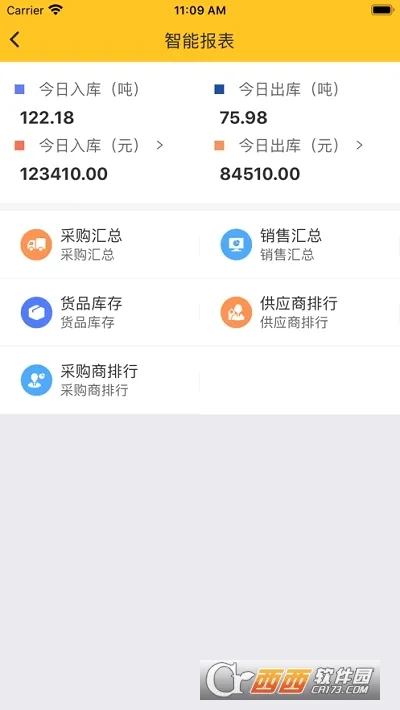Open 供应商排行 ranking
Image resolution: width=400 pixels, height=710 pixels.
coord(300,312)
